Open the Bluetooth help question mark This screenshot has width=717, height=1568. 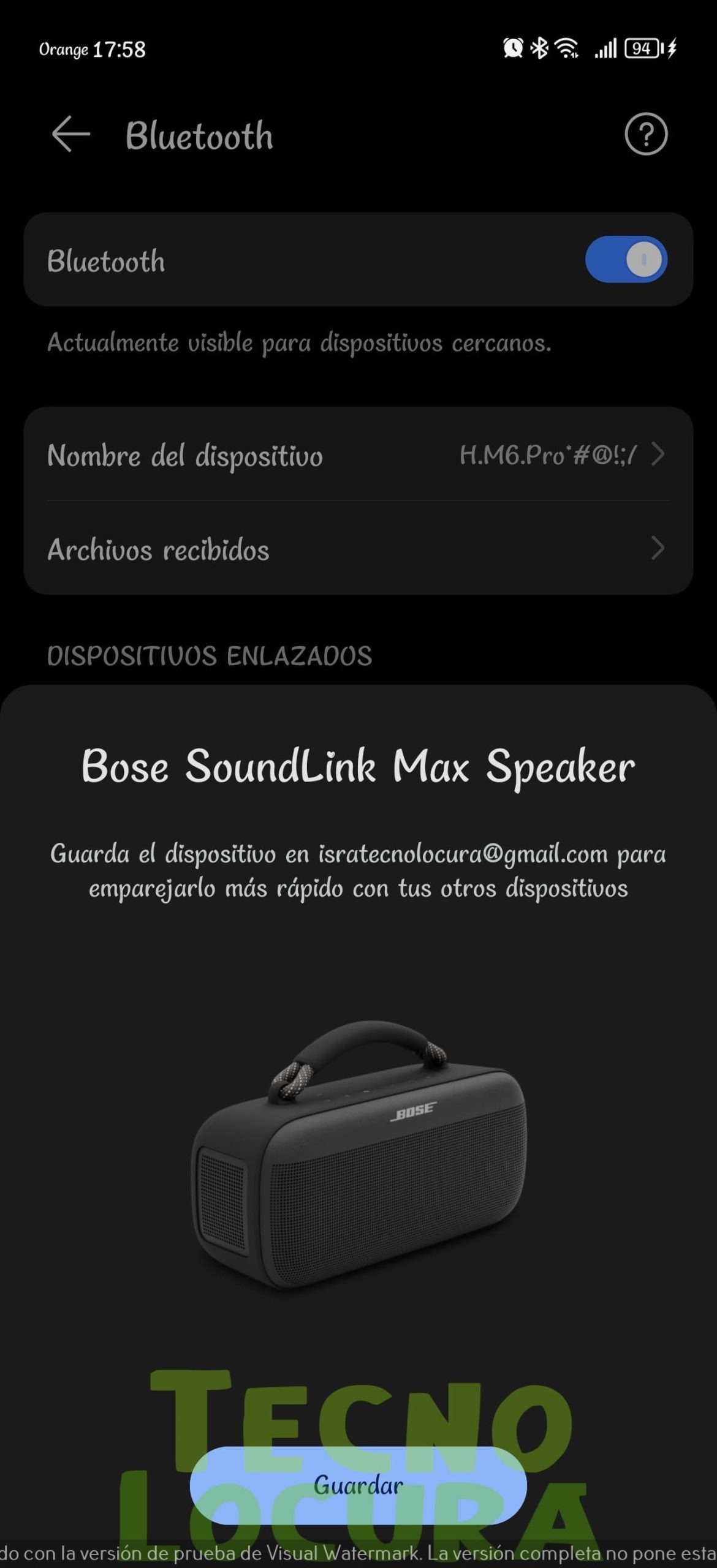pos(646,134)
